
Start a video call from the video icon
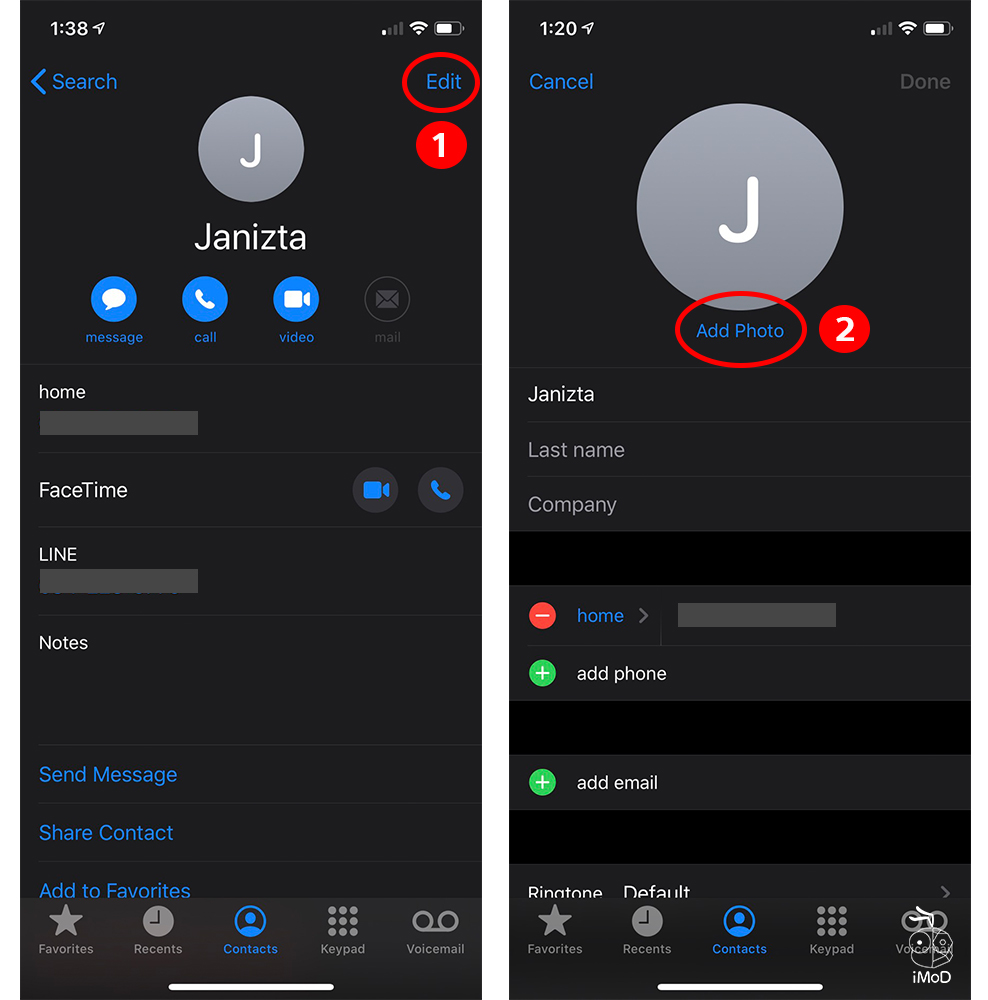coord(296,298)
